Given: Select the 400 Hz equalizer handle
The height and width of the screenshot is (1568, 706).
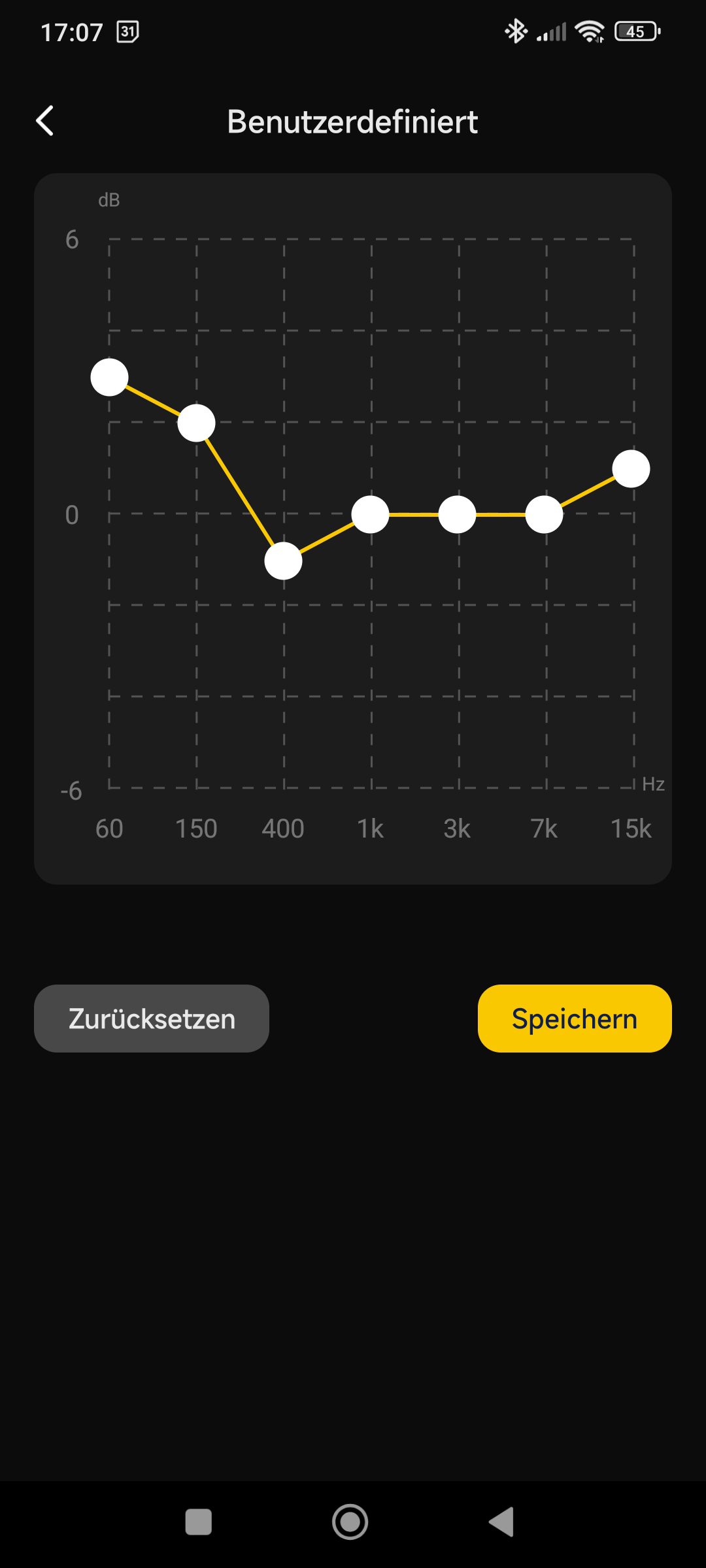Looking at the screenshot, I should click(x=283, y=561).
